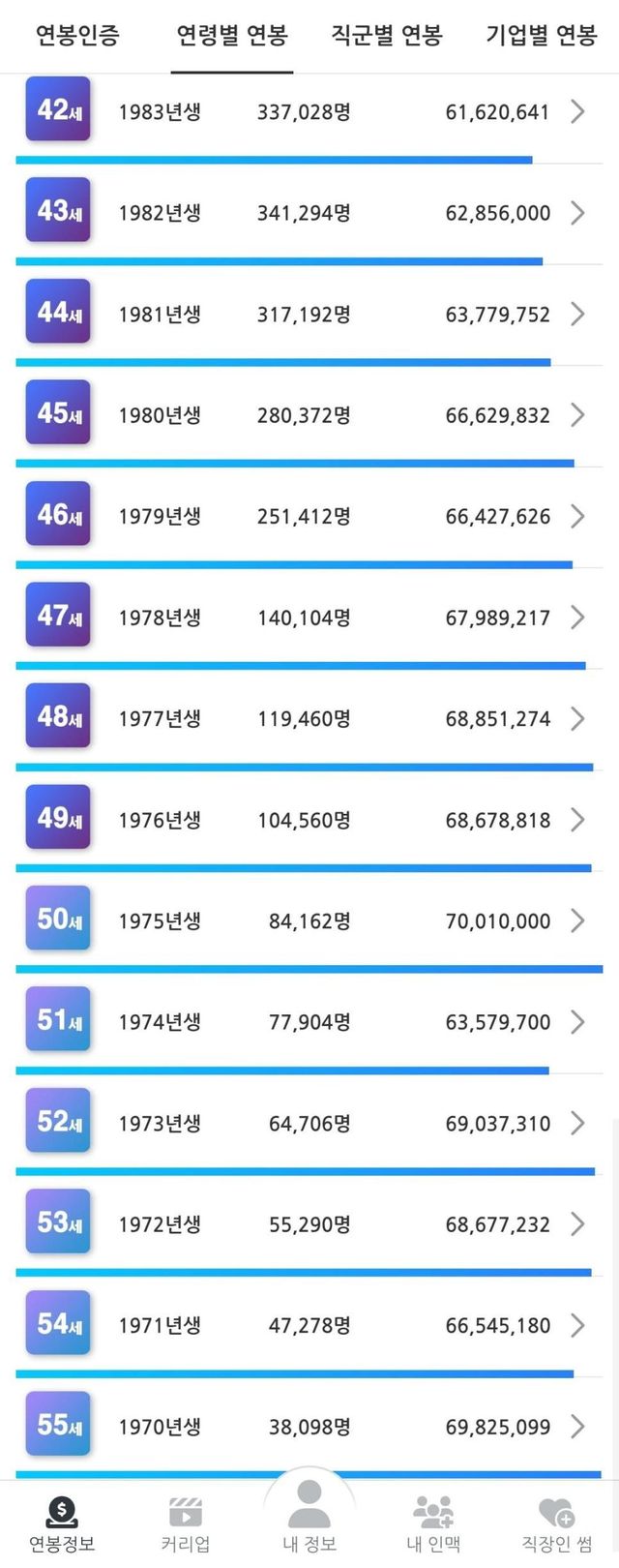Go to 커리업 in bottom navigation
This screenshot has height=1568, width=619.
pos(185,1524)
